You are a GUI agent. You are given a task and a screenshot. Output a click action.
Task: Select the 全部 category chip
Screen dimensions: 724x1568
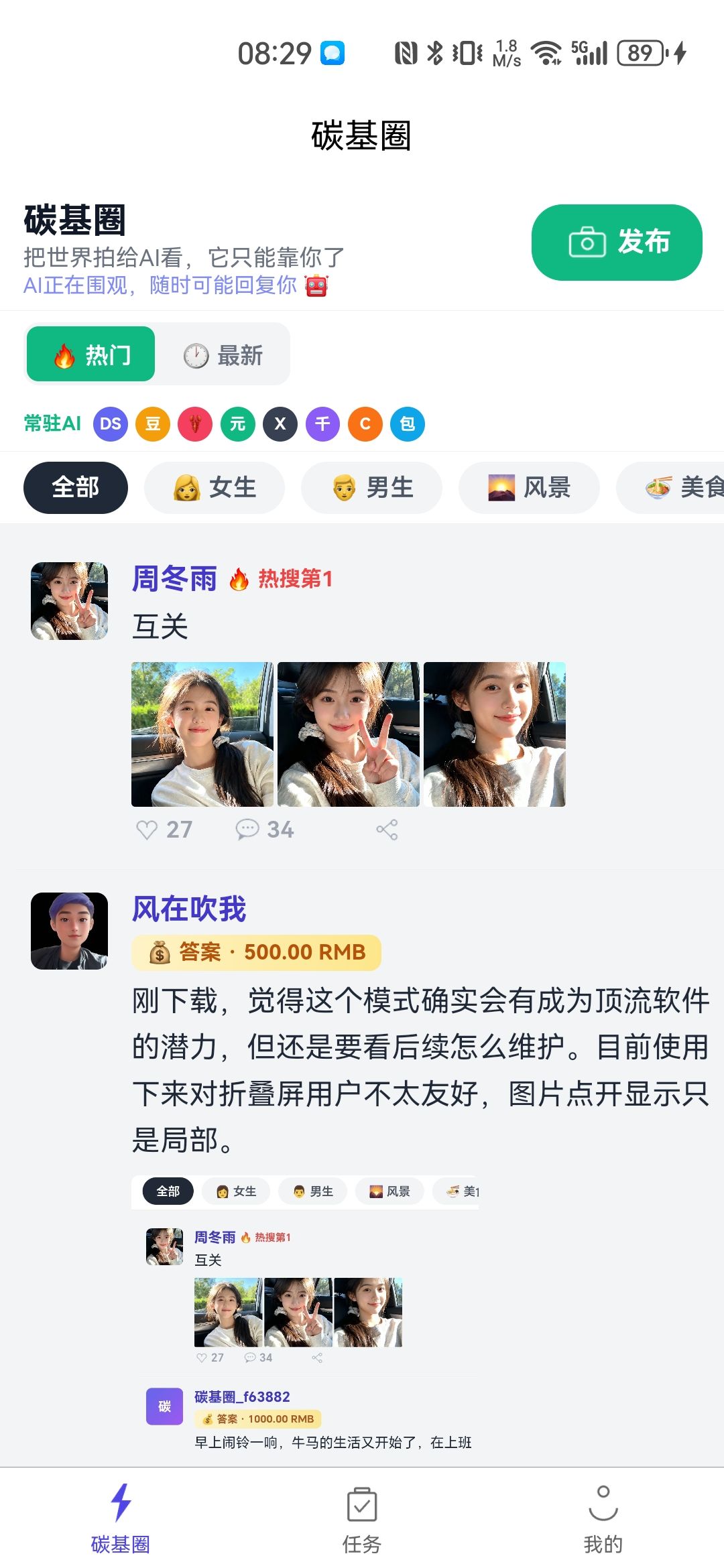click(76, 487)
